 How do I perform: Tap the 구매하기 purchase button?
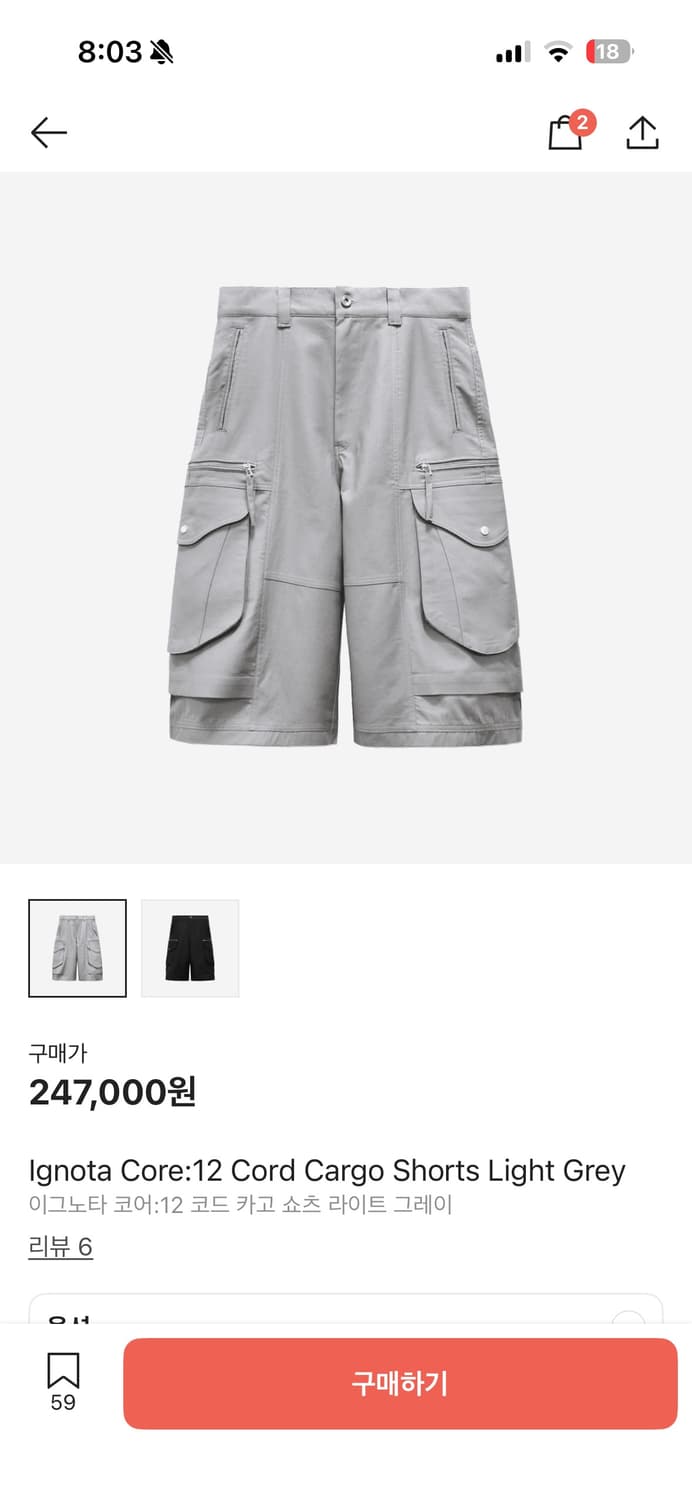400,1383
